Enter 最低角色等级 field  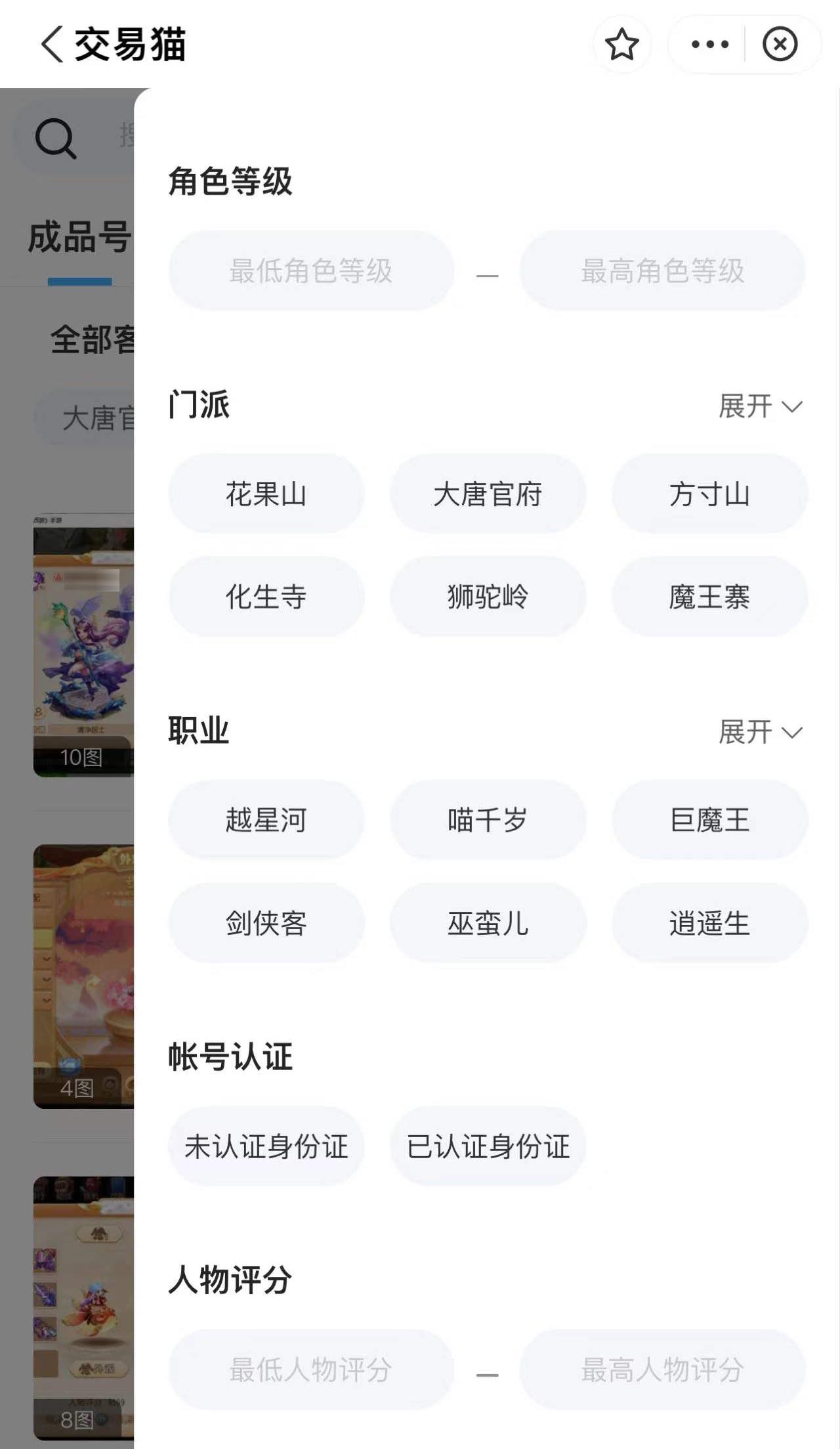311,270
